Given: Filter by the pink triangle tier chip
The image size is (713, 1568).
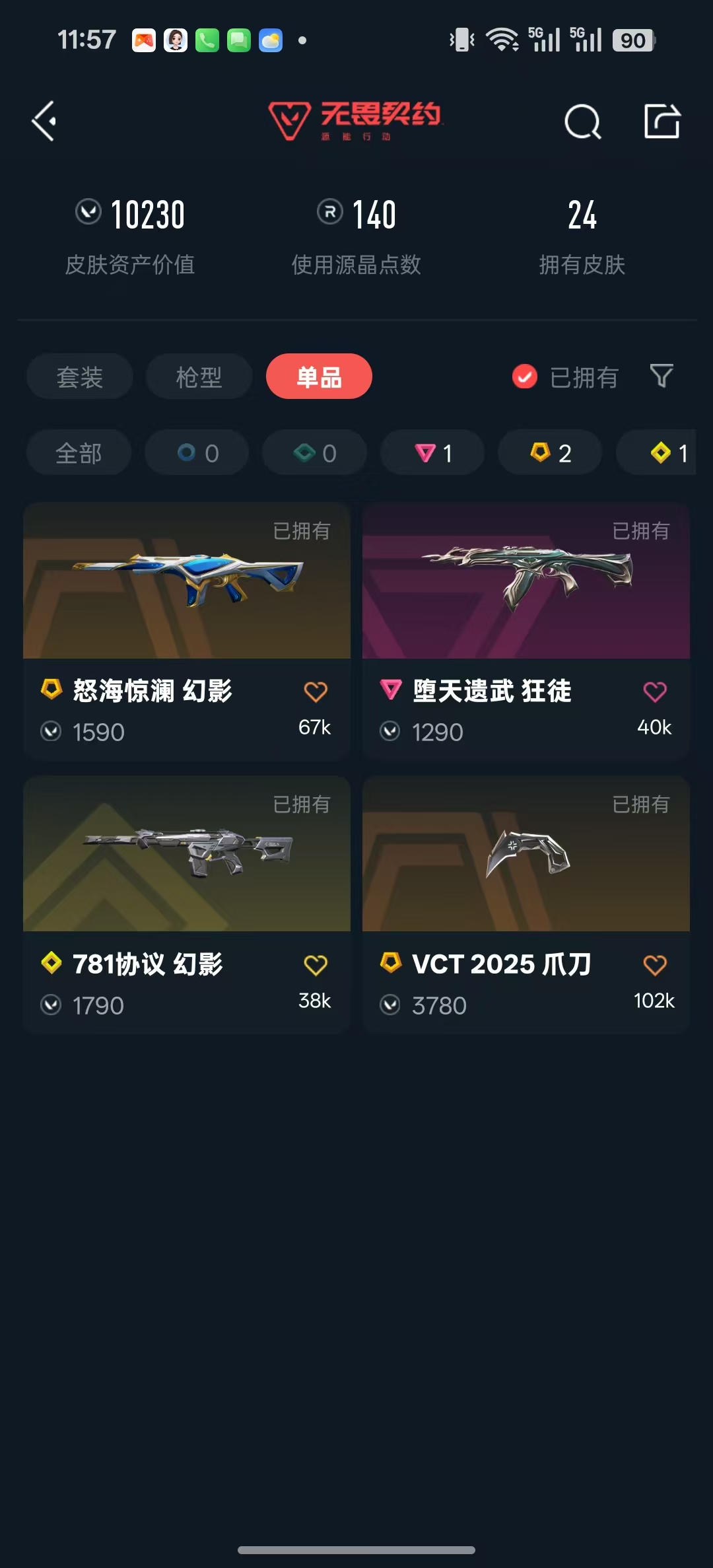Looking at the screenshot, I should click(432, 453).
